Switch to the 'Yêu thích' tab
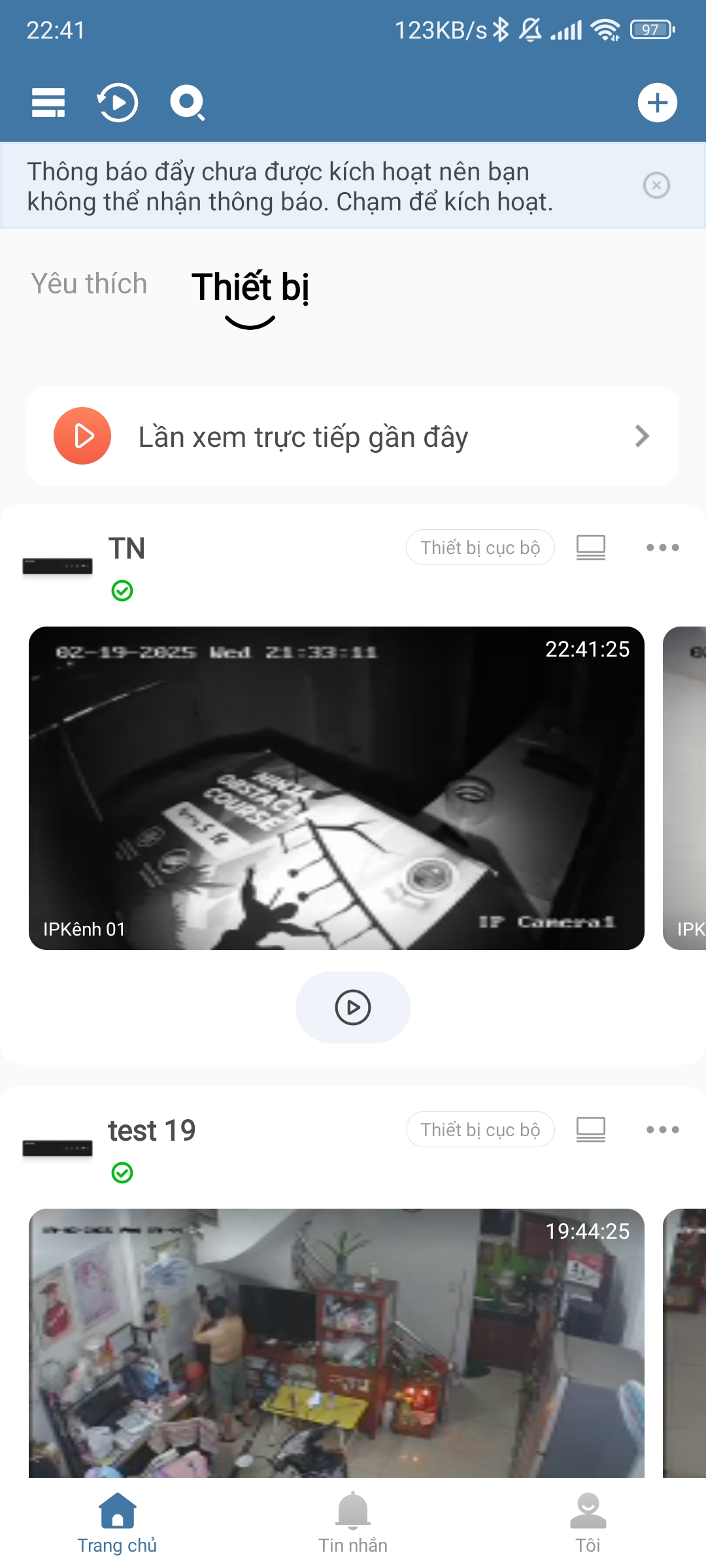Viewport: 706px width, 1568px height. click(x=90, y=284)
